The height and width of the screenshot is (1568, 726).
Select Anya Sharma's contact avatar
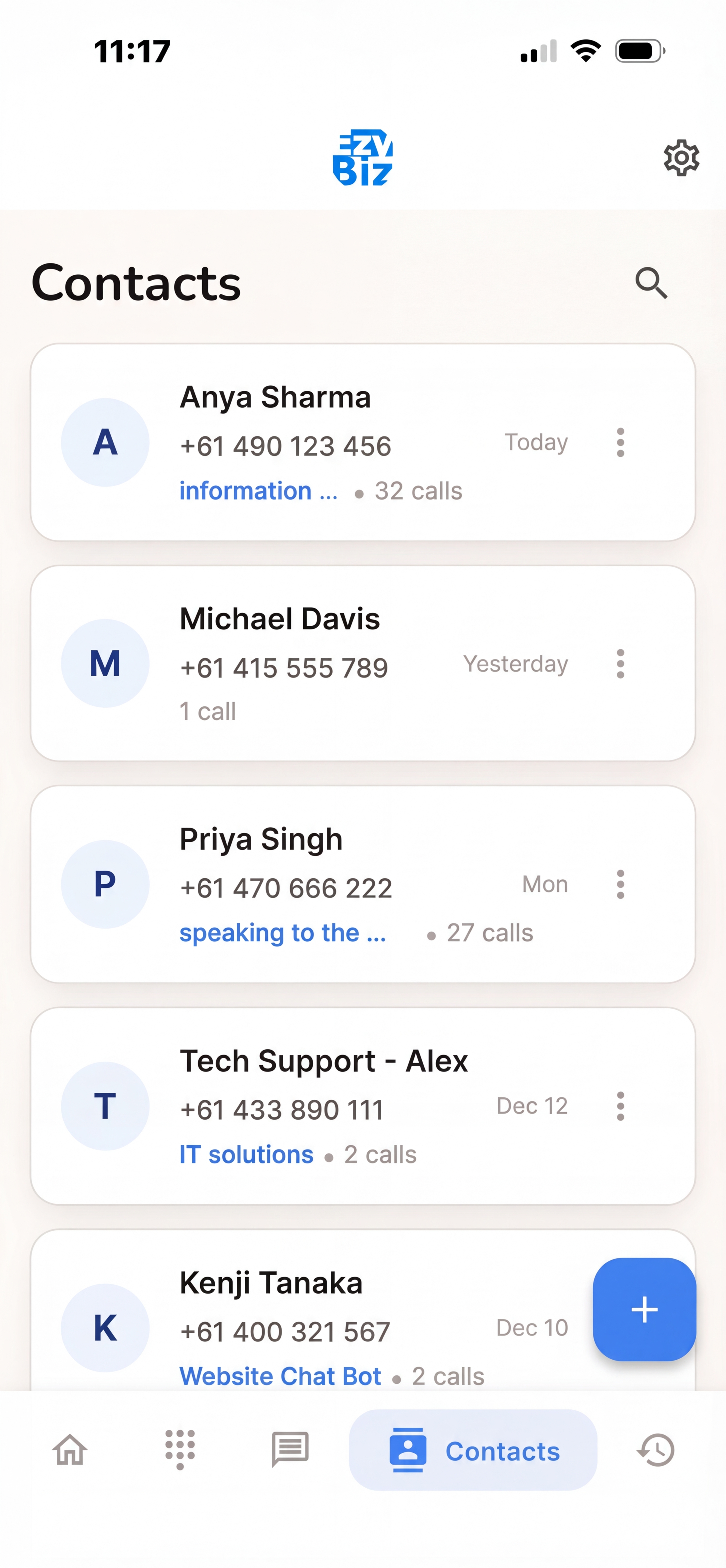click(x=105, y=443)
